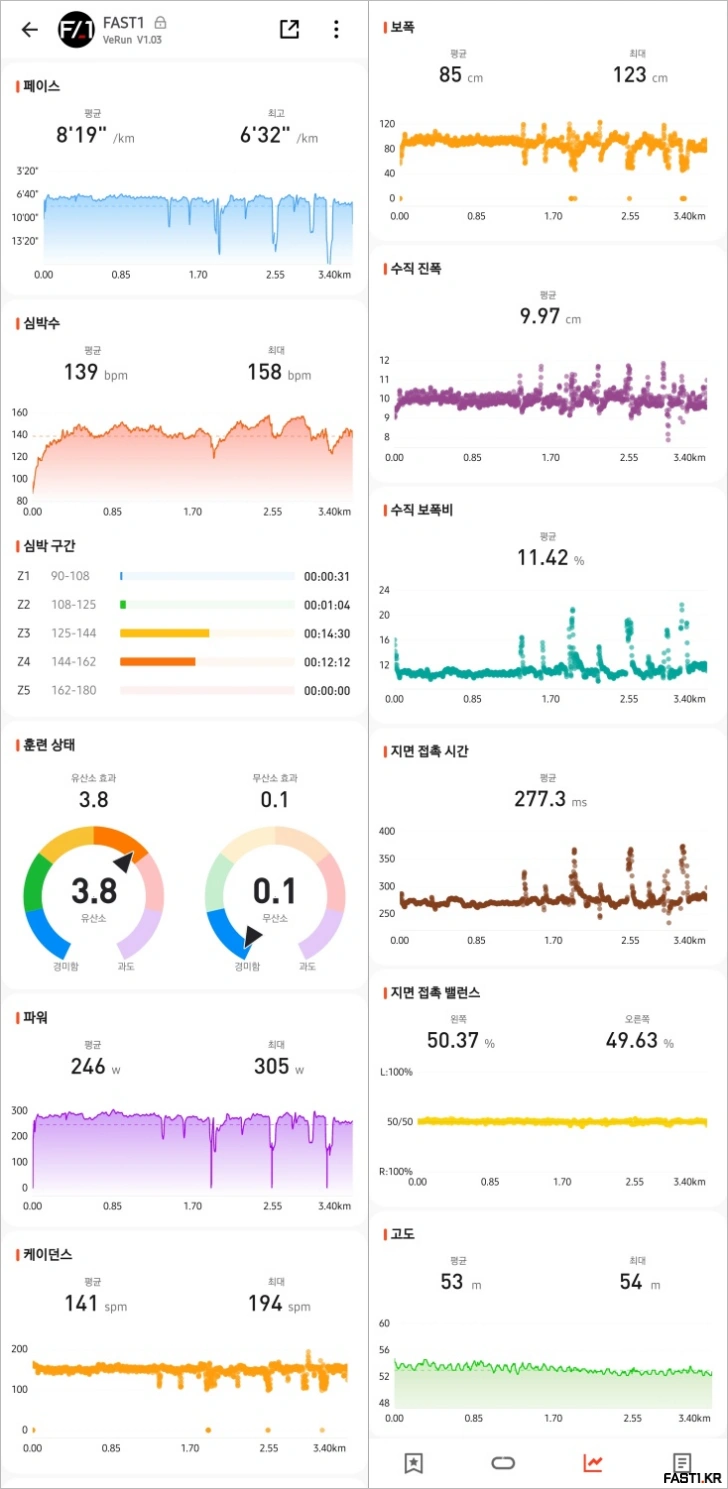This screenshot has height=1489, width=728.
Task: Tap the back arrow icon
Action: tap(29, 29)
